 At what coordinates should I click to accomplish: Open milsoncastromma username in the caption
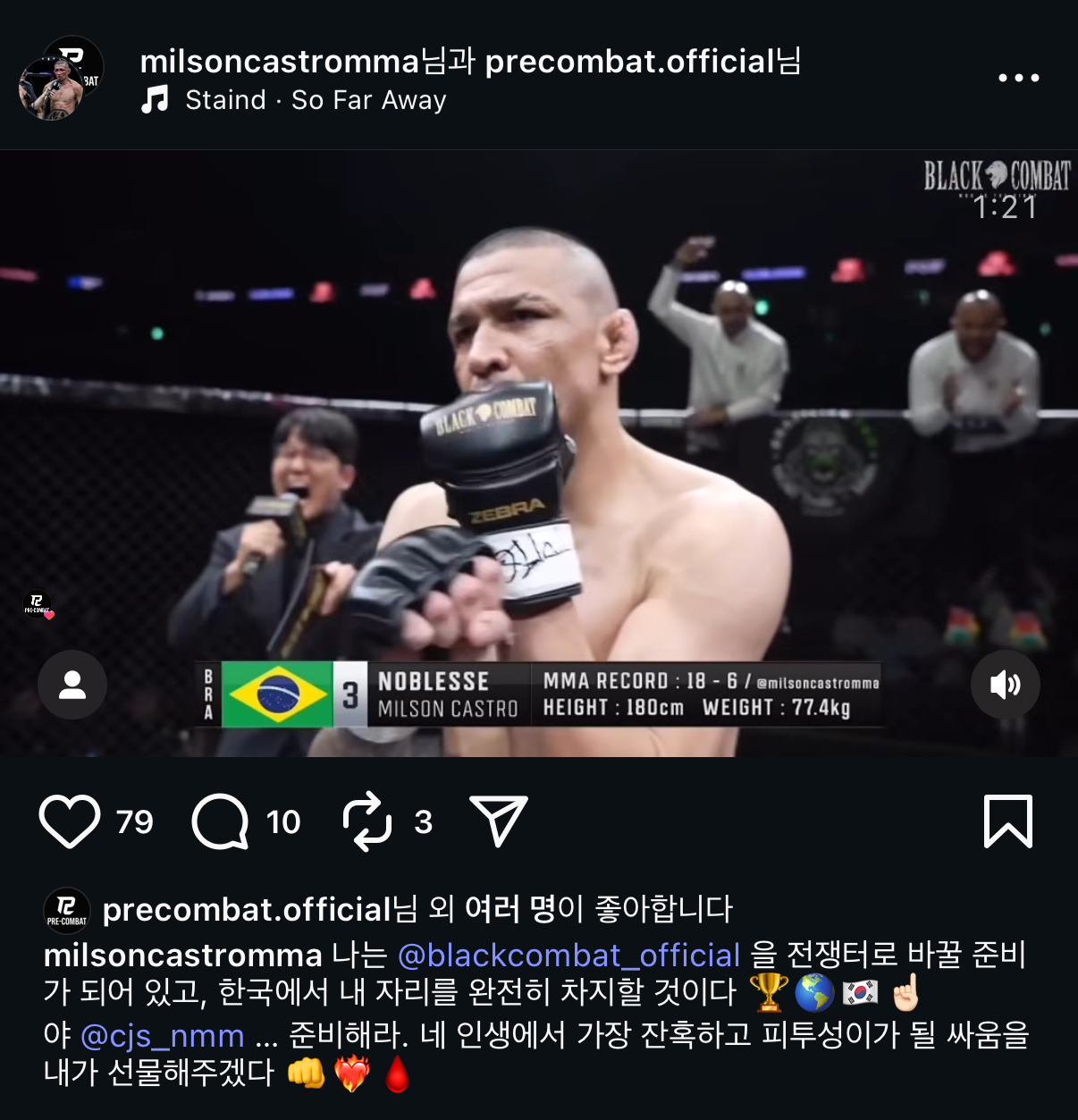pyautogui.click(x=182, y=956)
